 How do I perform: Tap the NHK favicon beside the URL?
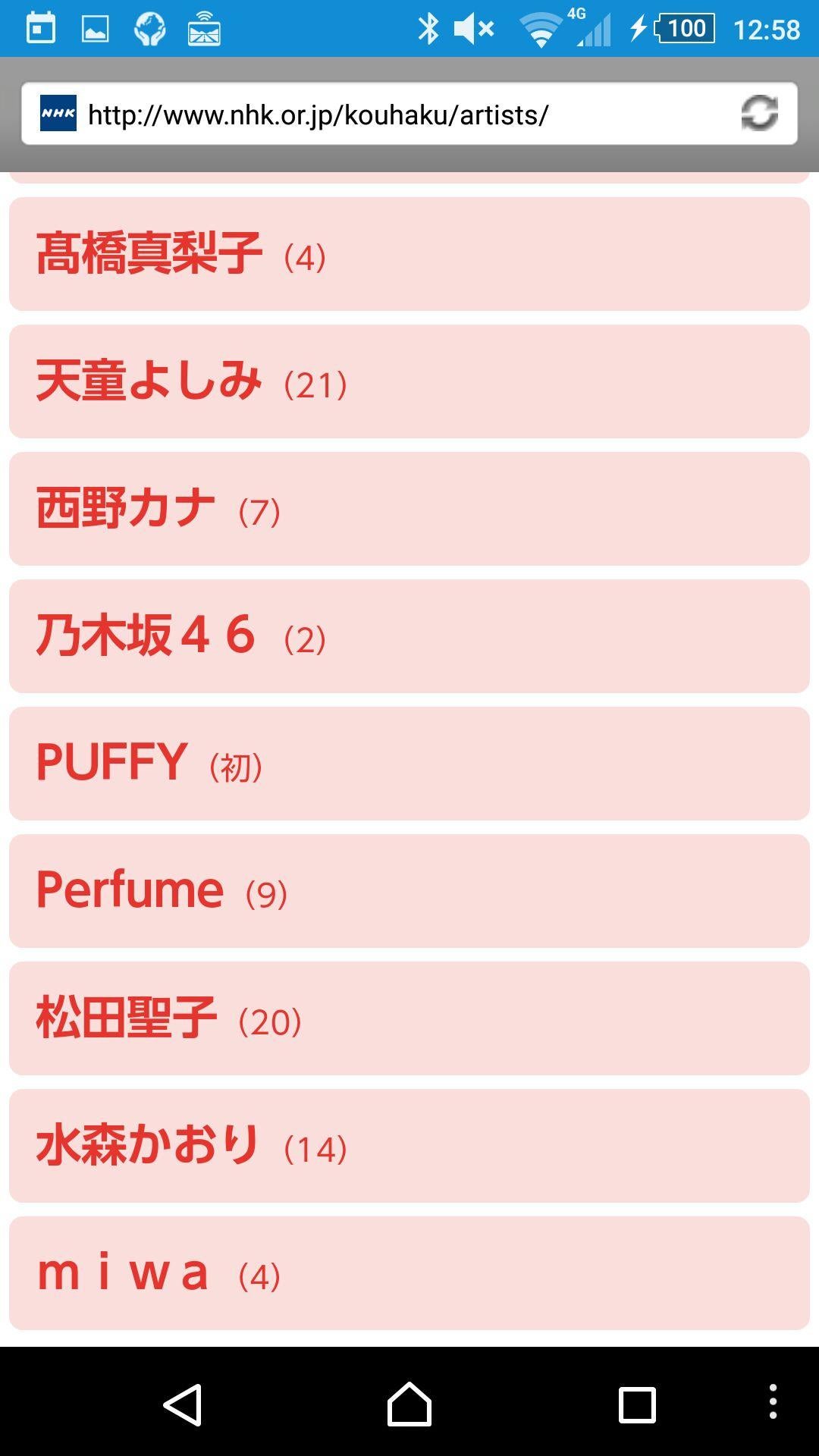60,114
